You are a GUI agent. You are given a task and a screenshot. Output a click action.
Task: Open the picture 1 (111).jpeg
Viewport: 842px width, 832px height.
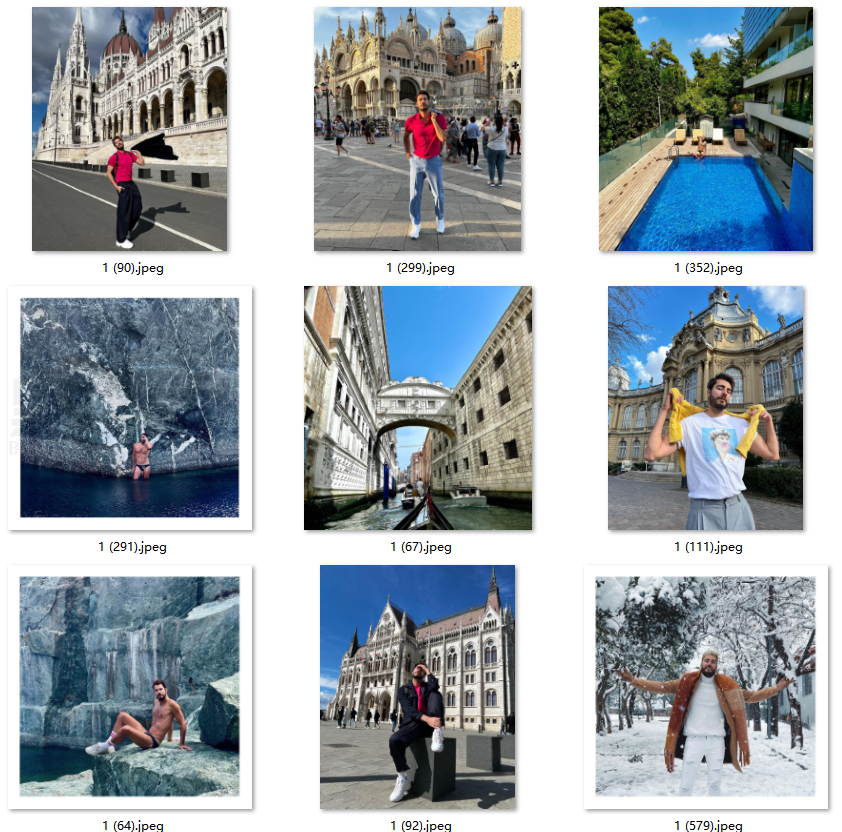[706, 407]
